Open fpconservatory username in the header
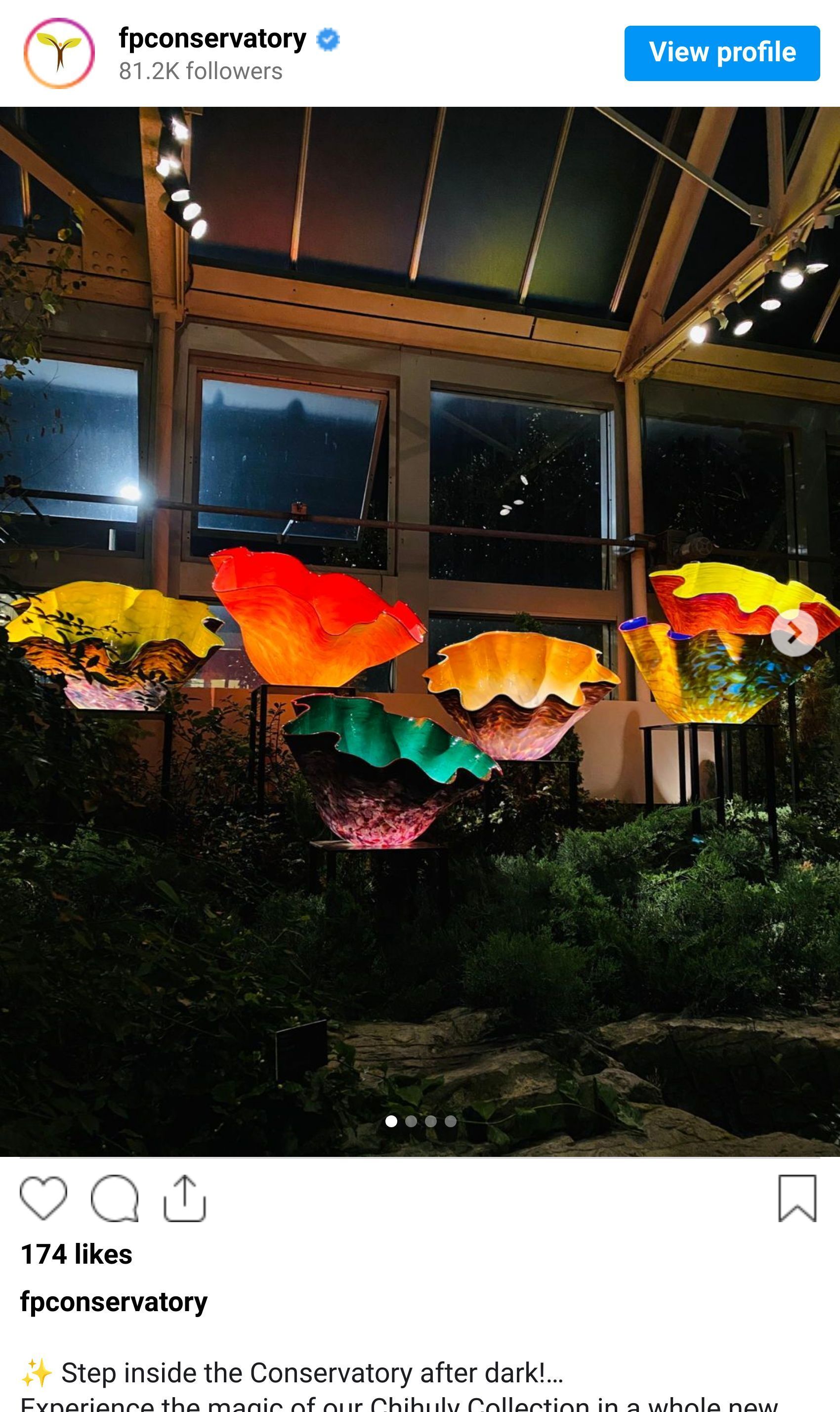Screen dimensions: 840x1412 pos(212,39)
